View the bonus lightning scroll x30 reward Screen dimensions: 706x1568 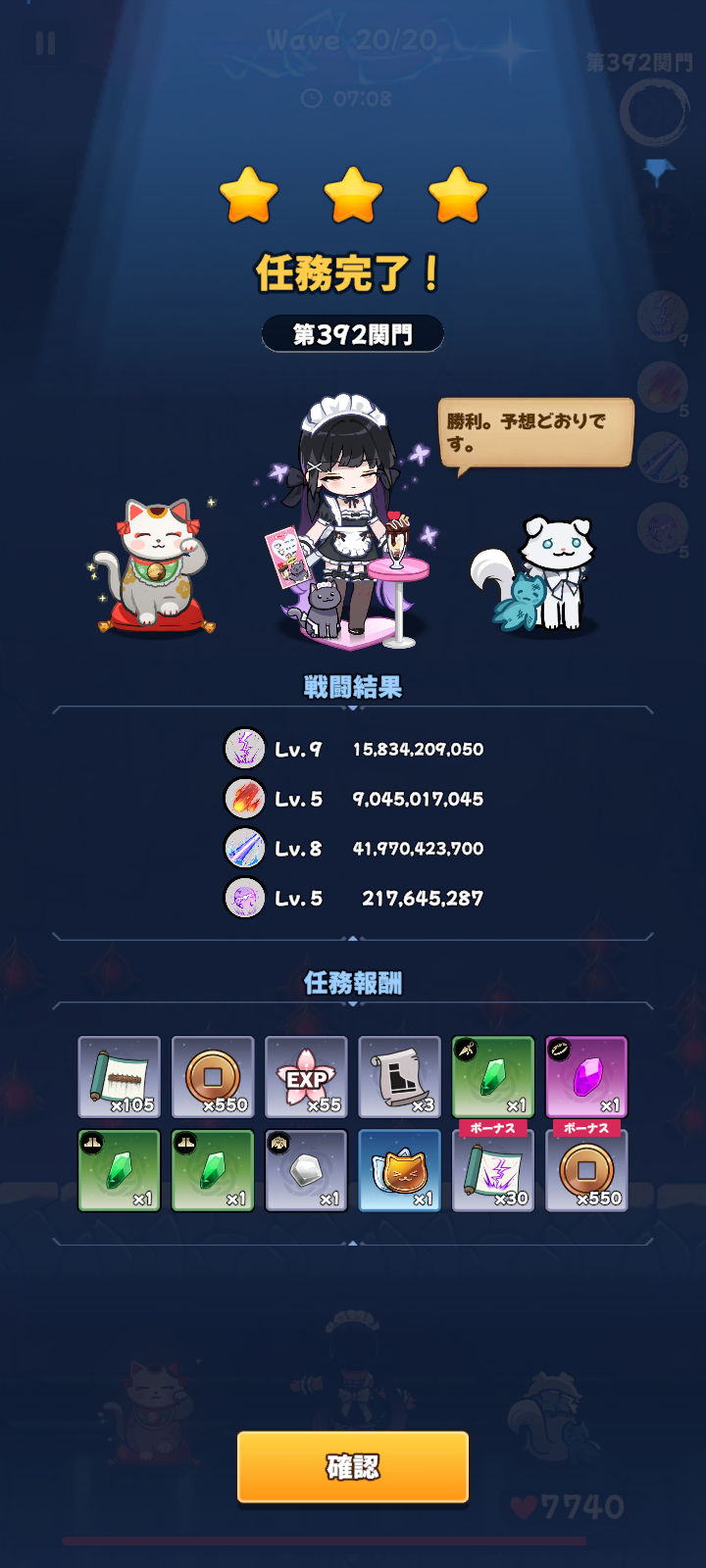coord(493,1170)
